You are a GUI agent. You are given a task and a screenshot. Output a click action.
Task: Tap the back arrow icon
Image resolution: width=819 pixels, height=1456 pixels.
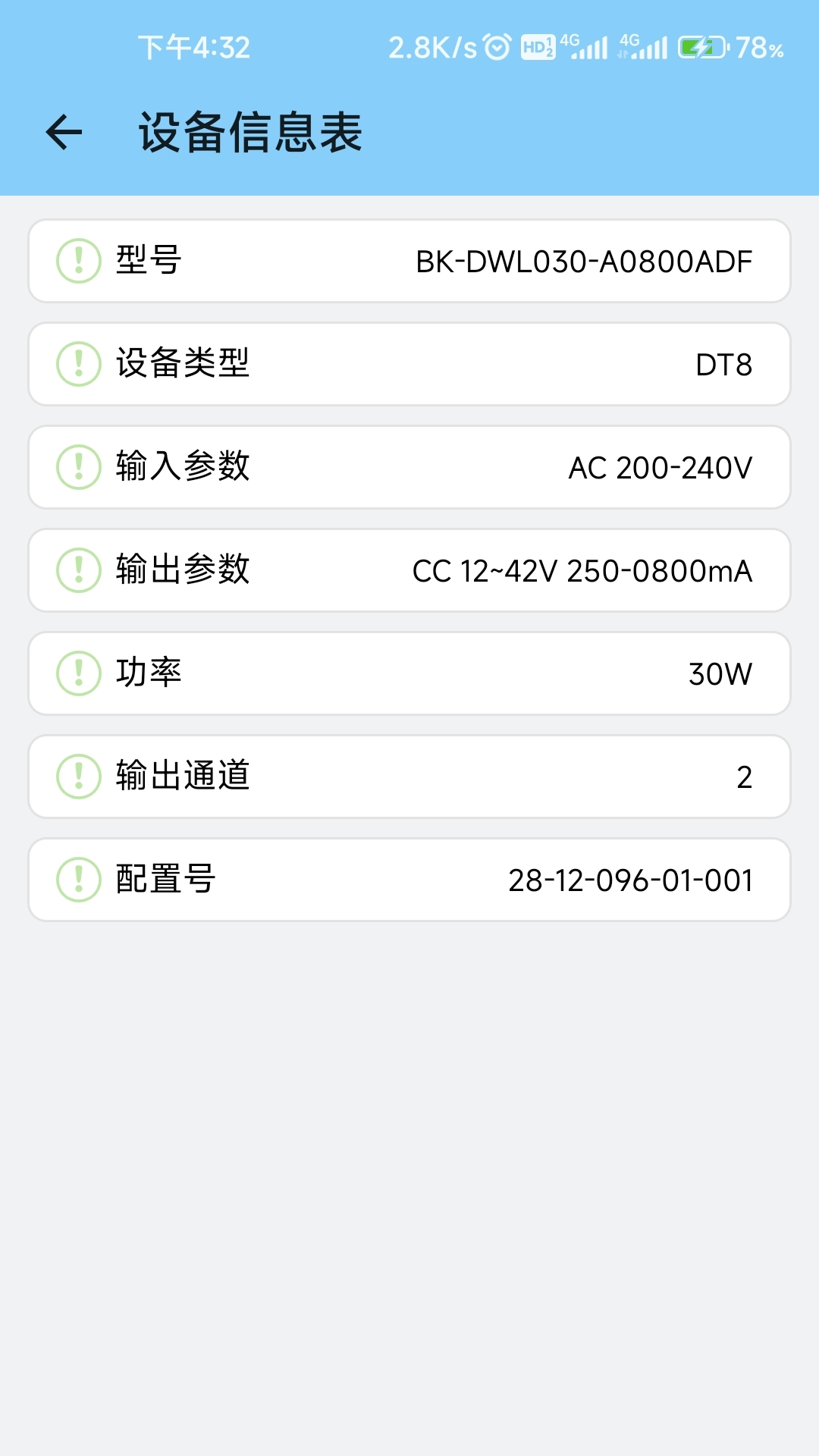pyautogui.click(x=63, y=133)
